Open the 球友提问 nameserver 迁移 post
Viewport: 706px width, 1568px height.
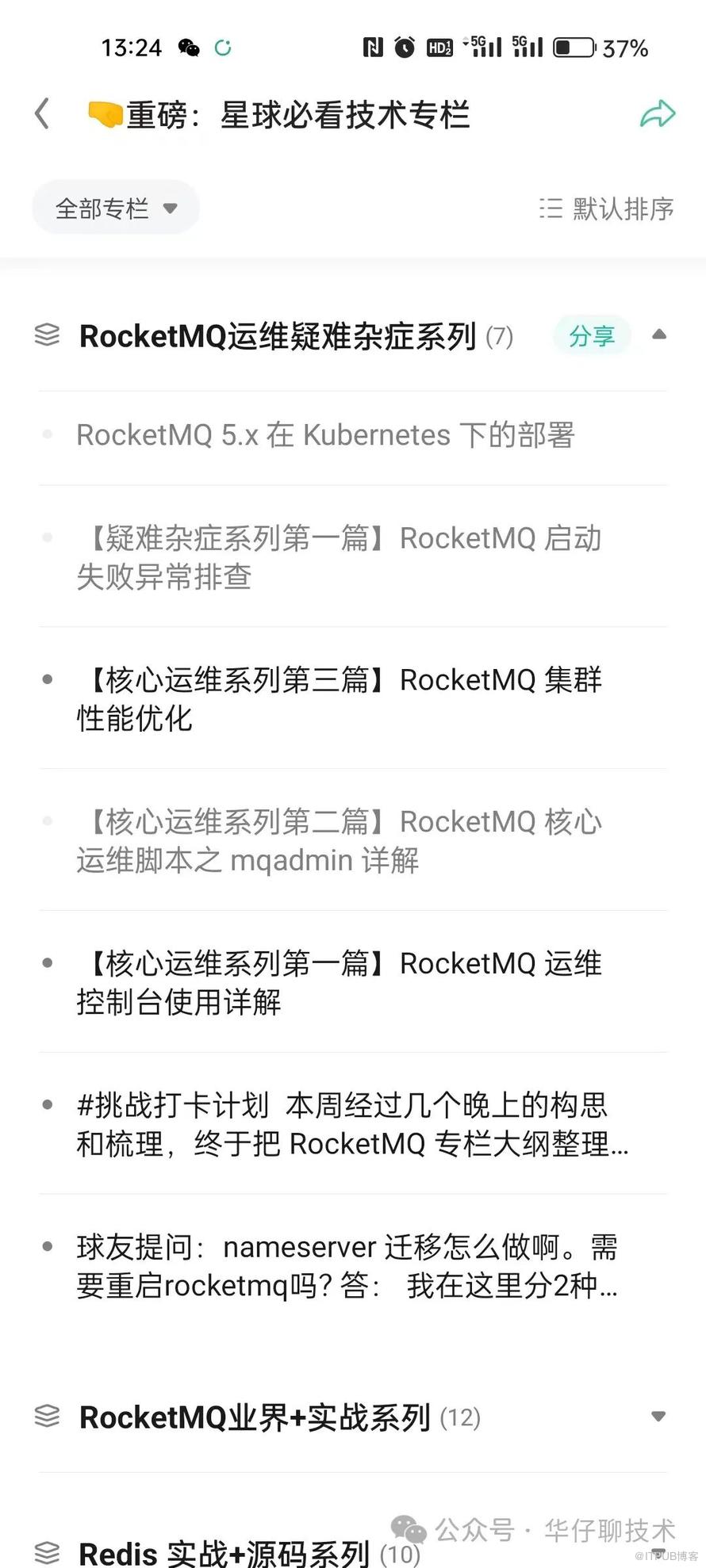pyautogui.click(x=347, y=1266)
